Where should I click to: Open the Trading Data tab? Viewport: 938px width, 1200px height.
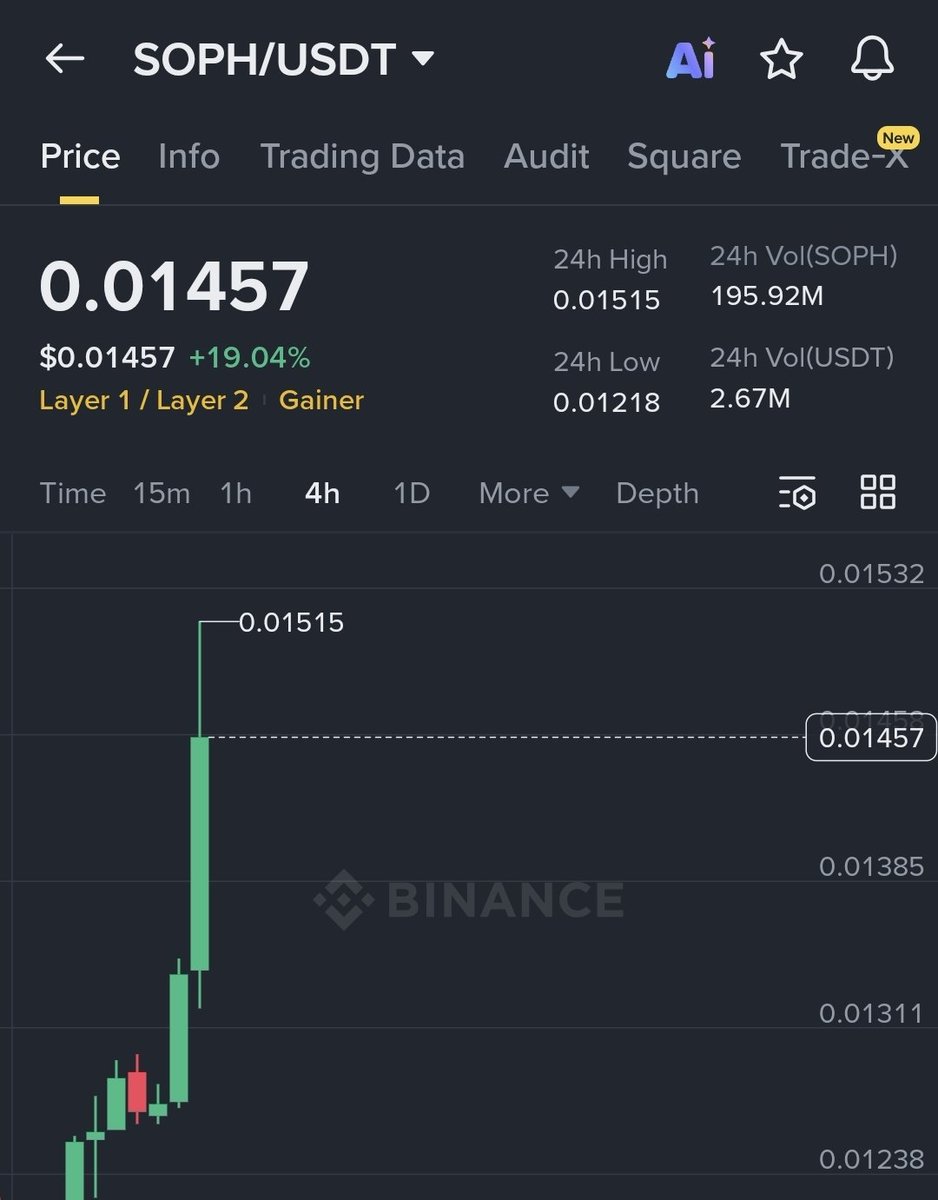click(x=362, y=156)
